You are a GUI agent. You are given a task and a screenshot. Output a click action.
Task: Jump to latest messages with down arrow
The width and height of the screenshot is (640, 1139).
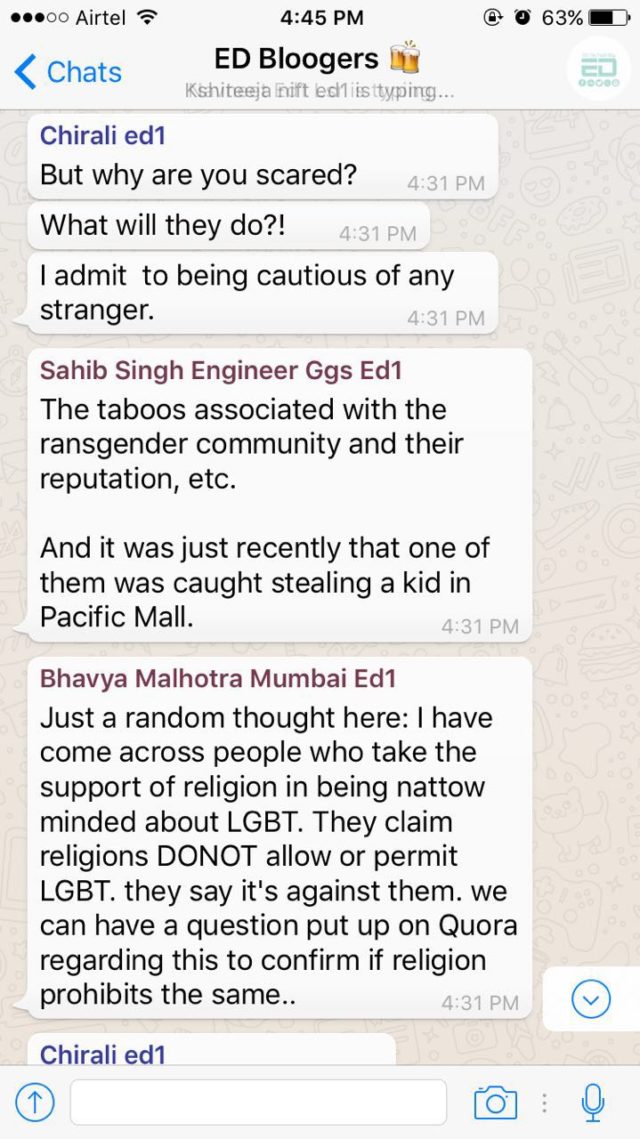tap(592, 998)
